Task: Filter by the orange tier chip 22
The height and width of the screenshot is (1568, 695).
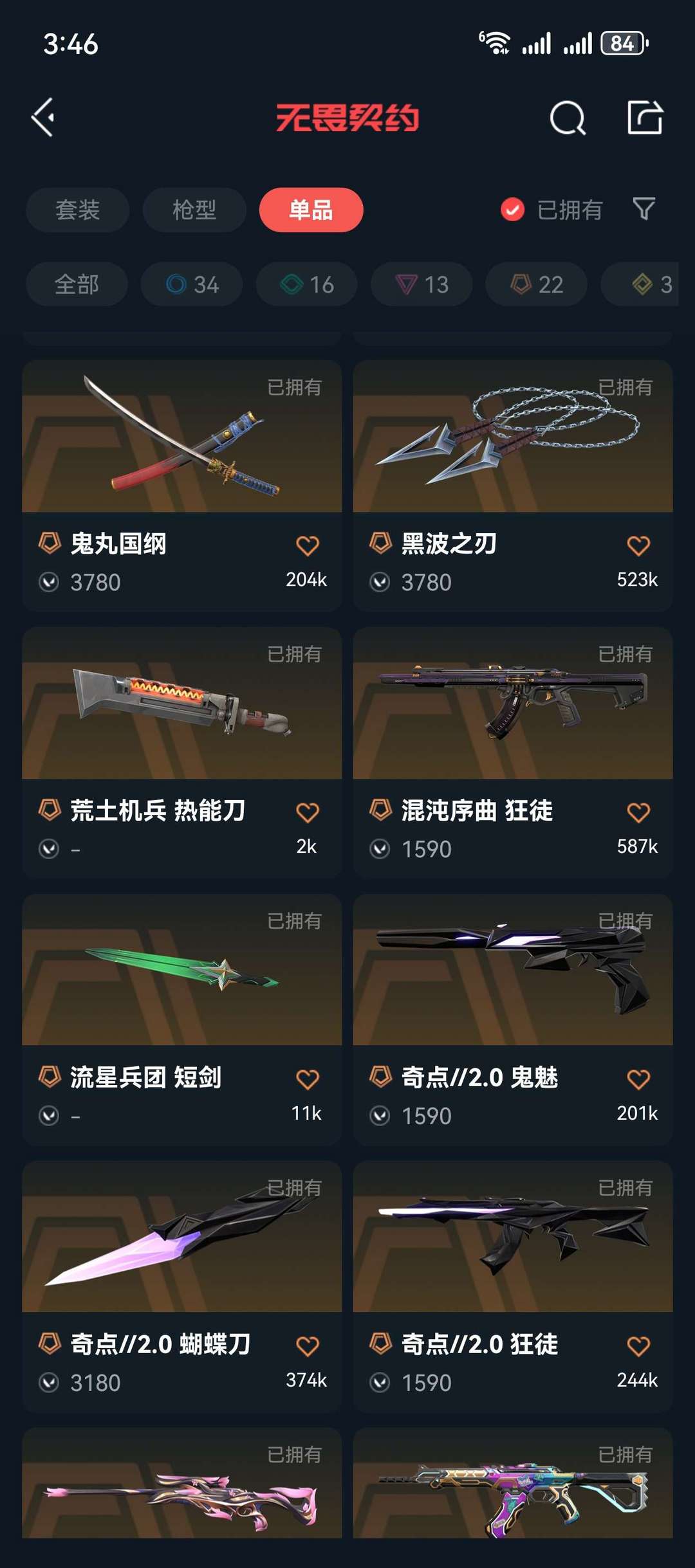Action: [536, 284]
